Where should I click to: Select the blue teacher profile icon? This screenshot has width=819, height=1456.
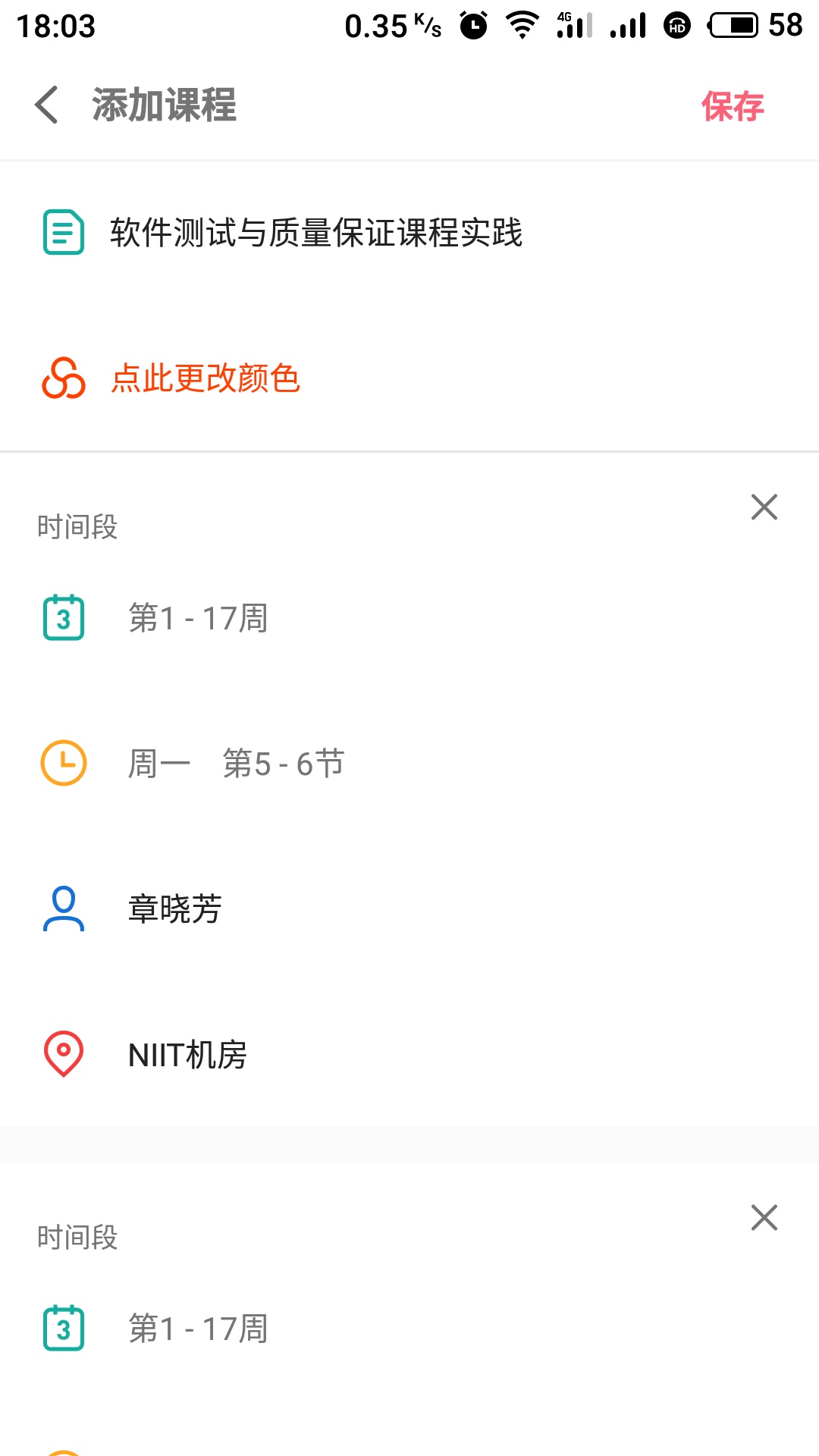63,909
